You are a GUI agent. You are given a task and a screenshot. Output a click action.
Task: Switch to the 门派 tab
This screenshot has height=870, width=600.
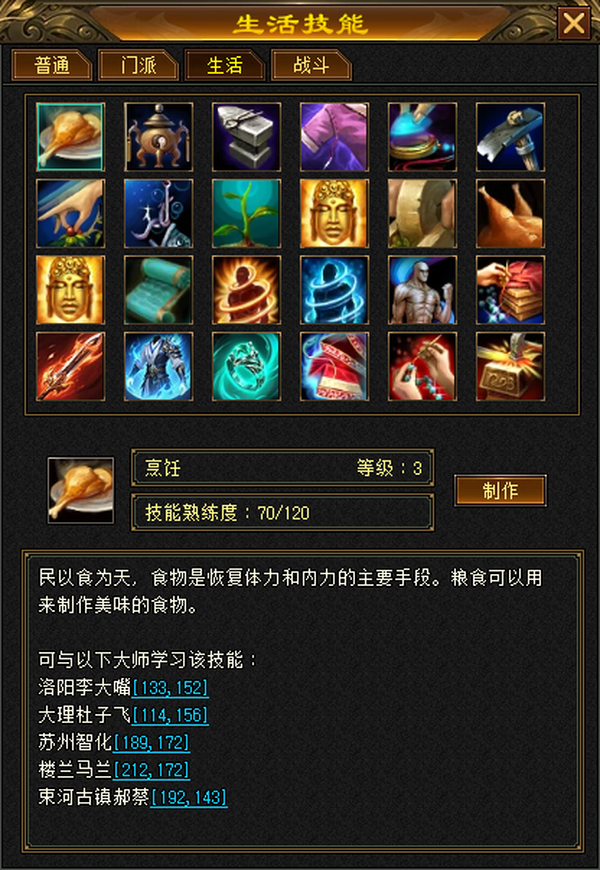tap(138, 65)
